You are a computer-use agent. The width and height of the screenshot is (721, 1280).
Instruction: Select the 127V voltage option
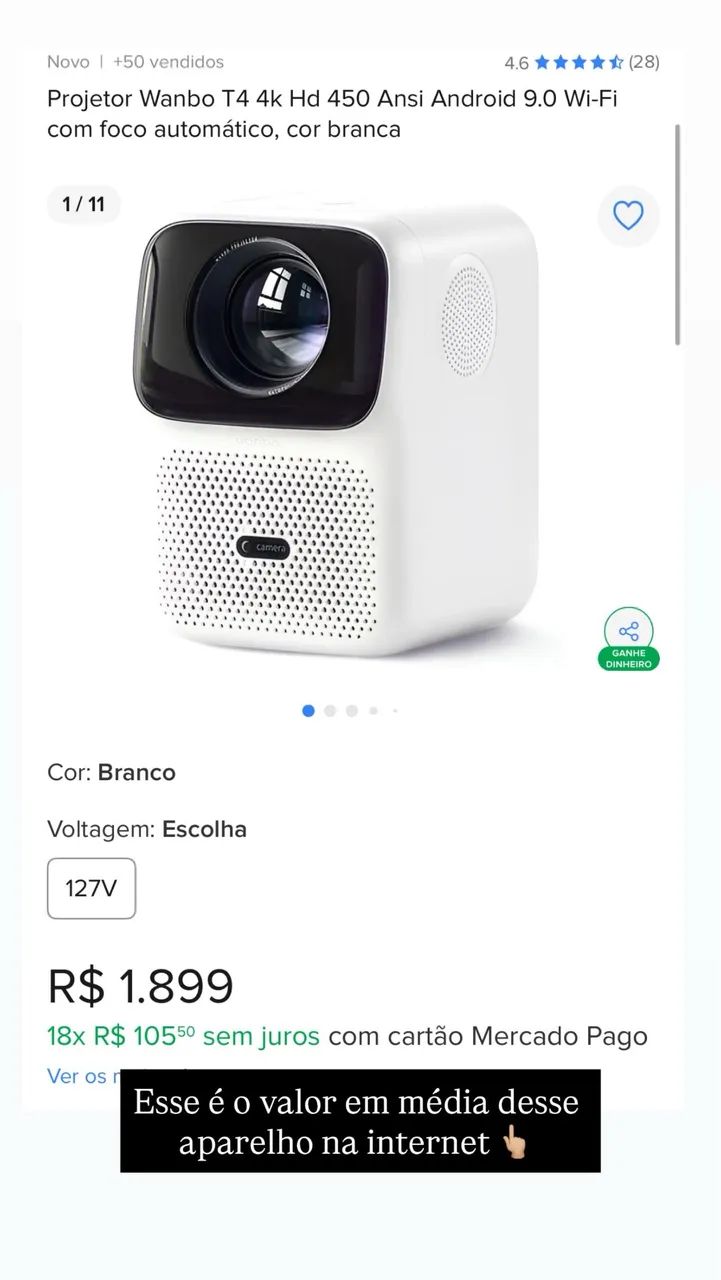coord(91,888)
